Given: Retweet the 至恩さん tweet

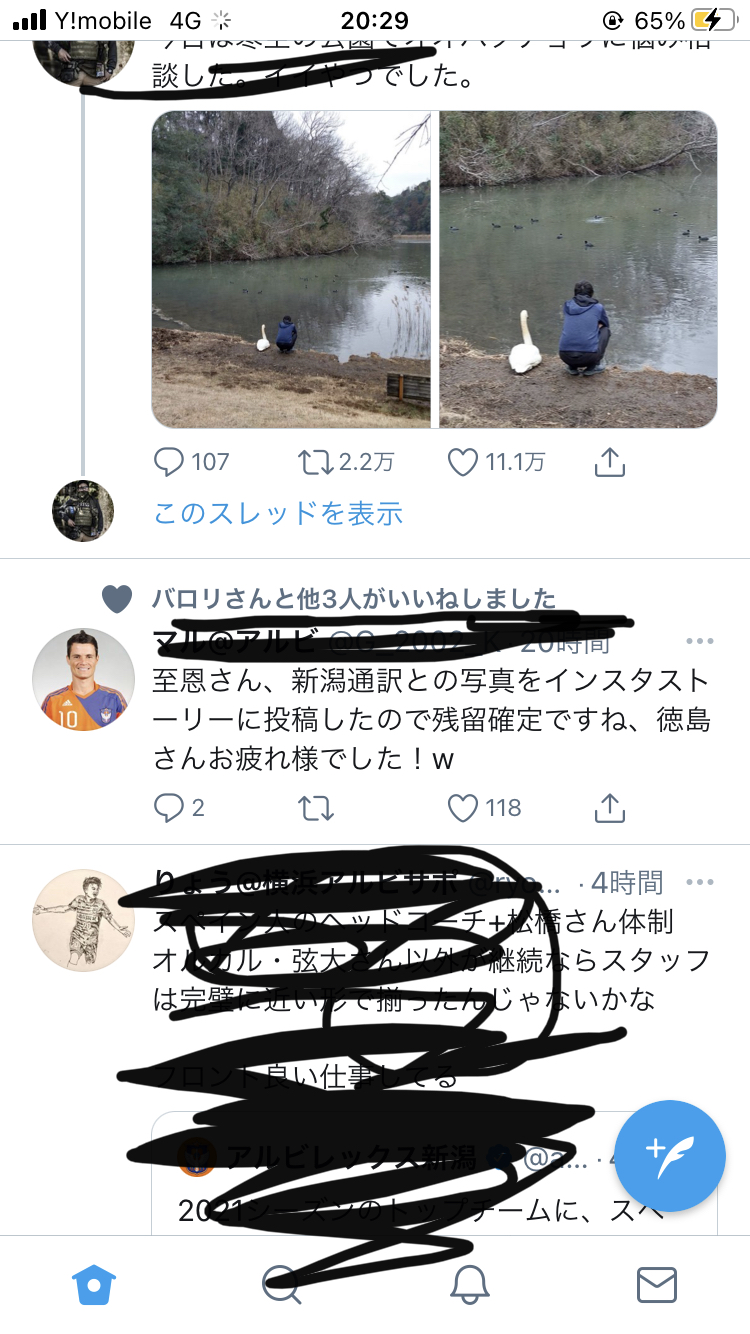Looking at the screenshot, I should coord(316,807).
